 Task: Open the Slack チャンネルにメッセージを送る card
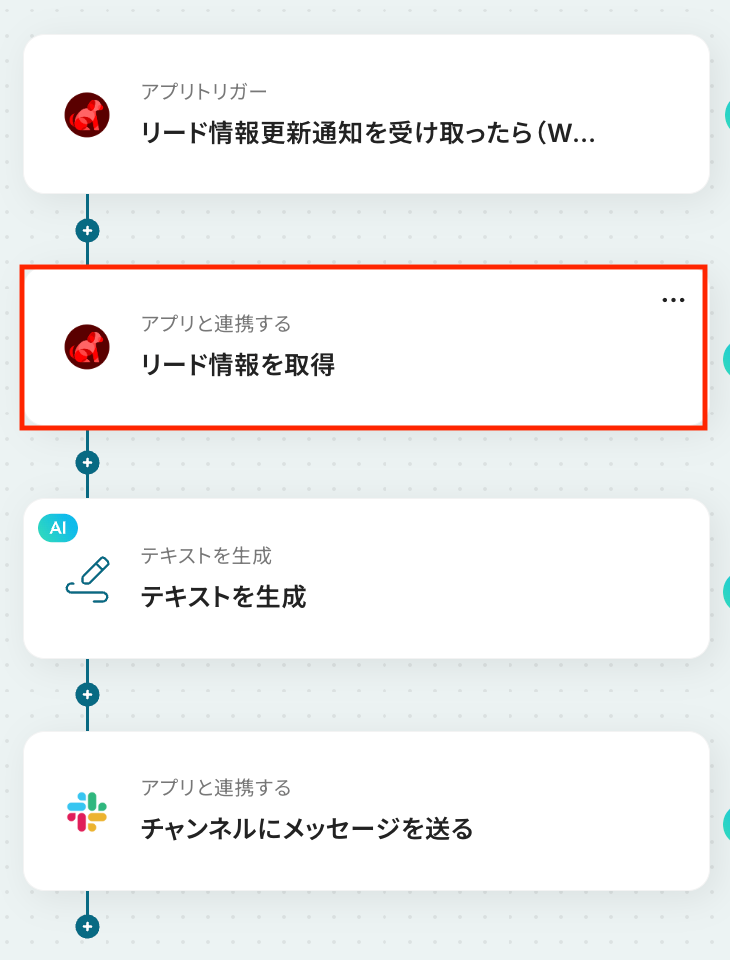pyautogui.click(x=366, y=811)
